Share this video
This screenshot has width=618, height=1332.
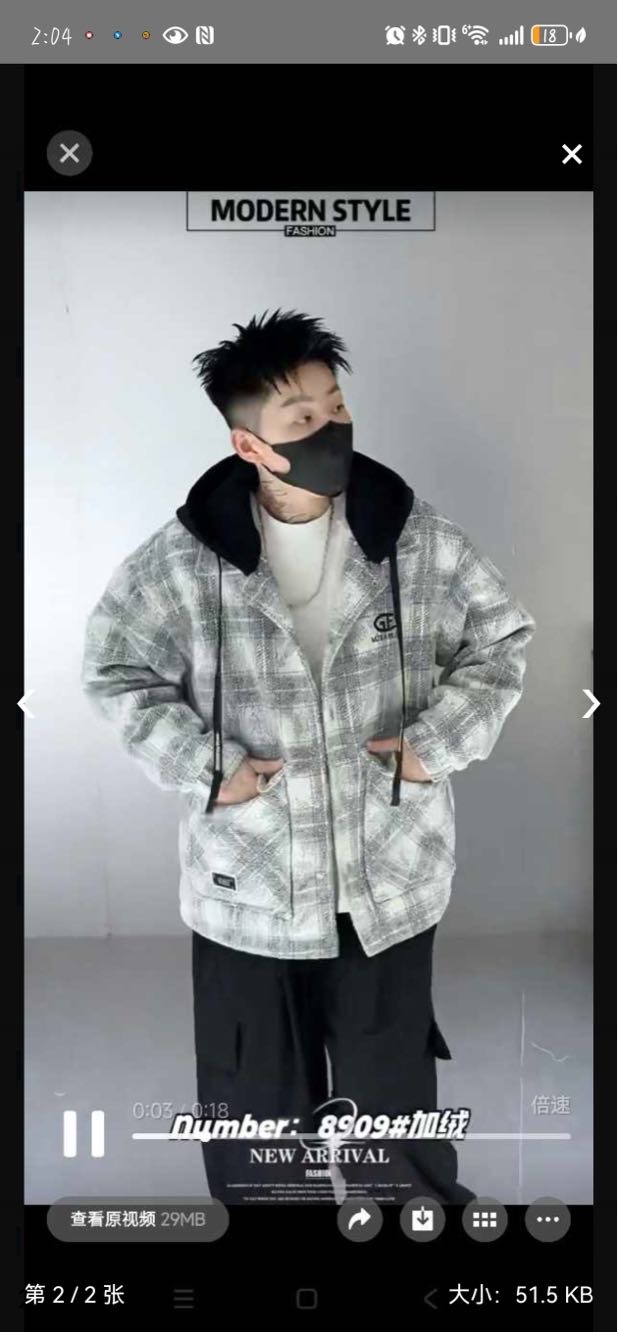tap(360, 1219)
